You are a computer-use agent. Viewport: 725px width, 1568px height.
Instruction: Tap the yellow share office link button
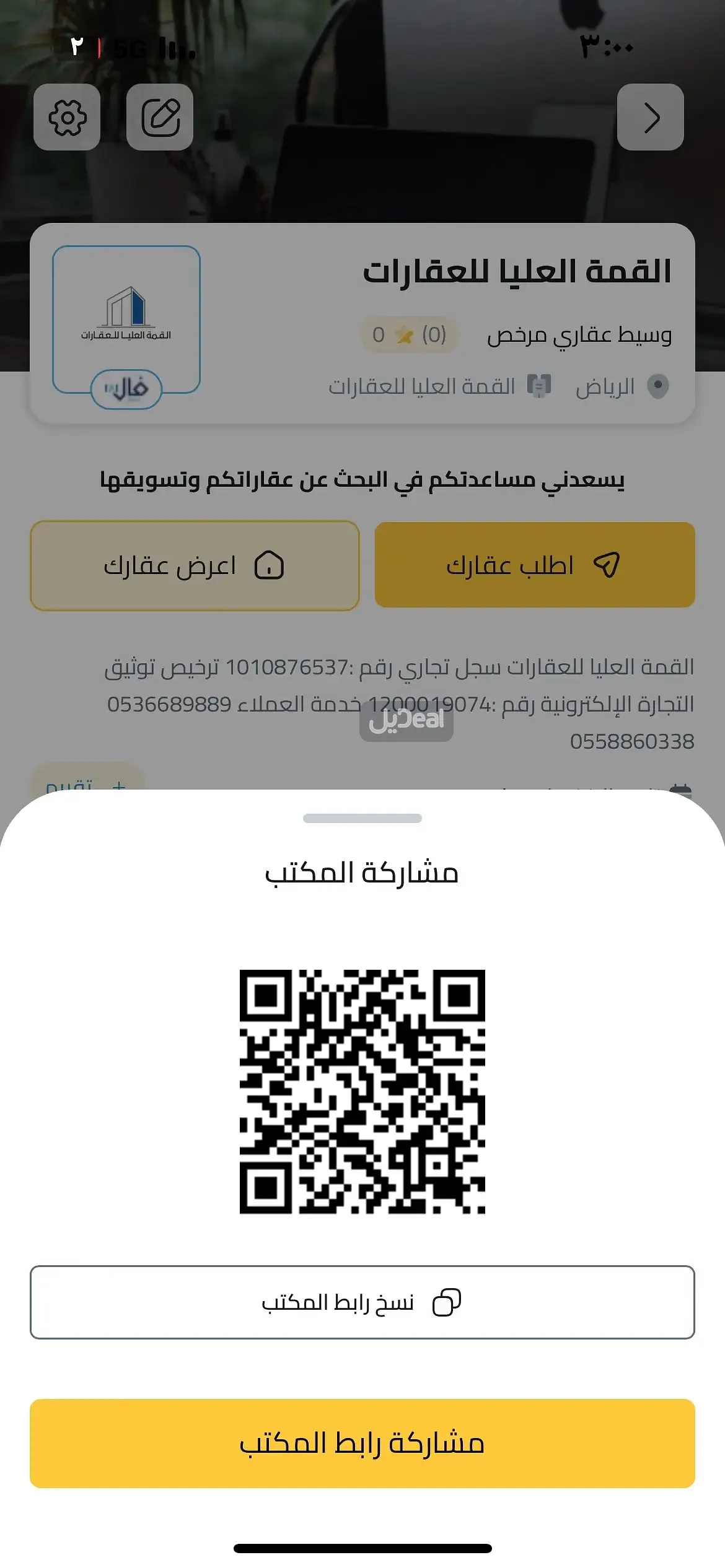point(362,1443)
